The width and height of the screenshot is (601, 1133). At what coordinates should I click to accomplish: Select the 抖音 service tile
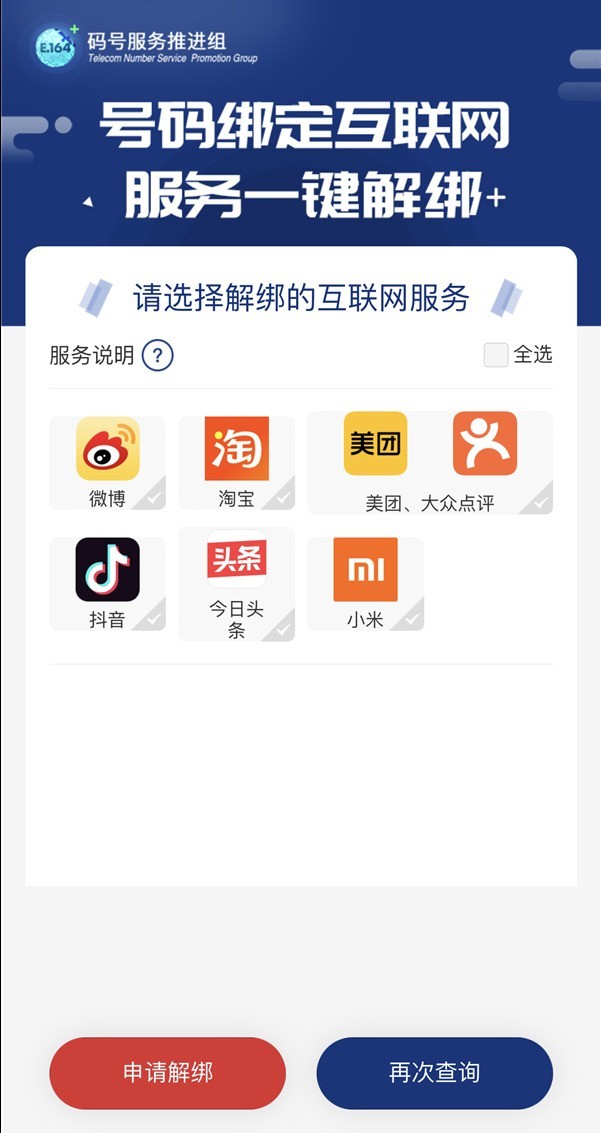click(x=108, y=583)
